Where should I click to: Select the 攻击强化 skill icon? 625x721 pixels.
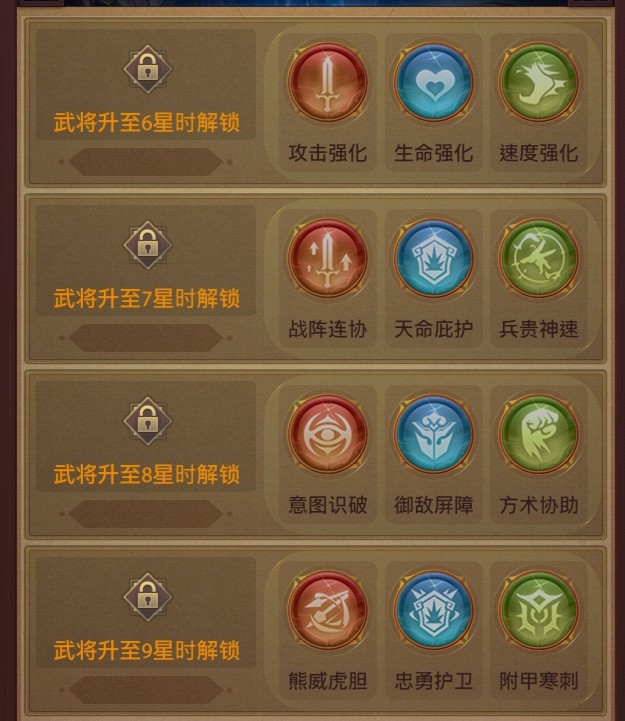click(327, 82)
